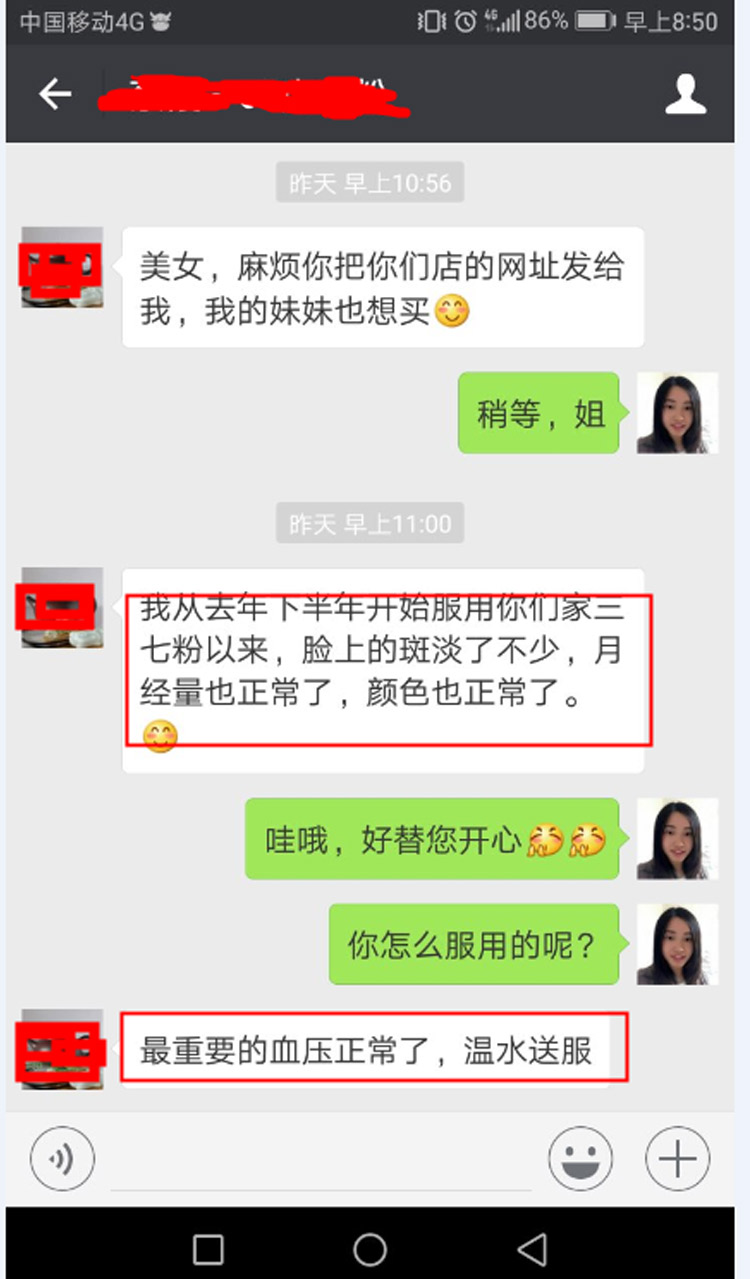Open the emoji sticker panel
Image resolution: width=750 pixels, height=1279 pixels.
click(x=580, y=1159)
